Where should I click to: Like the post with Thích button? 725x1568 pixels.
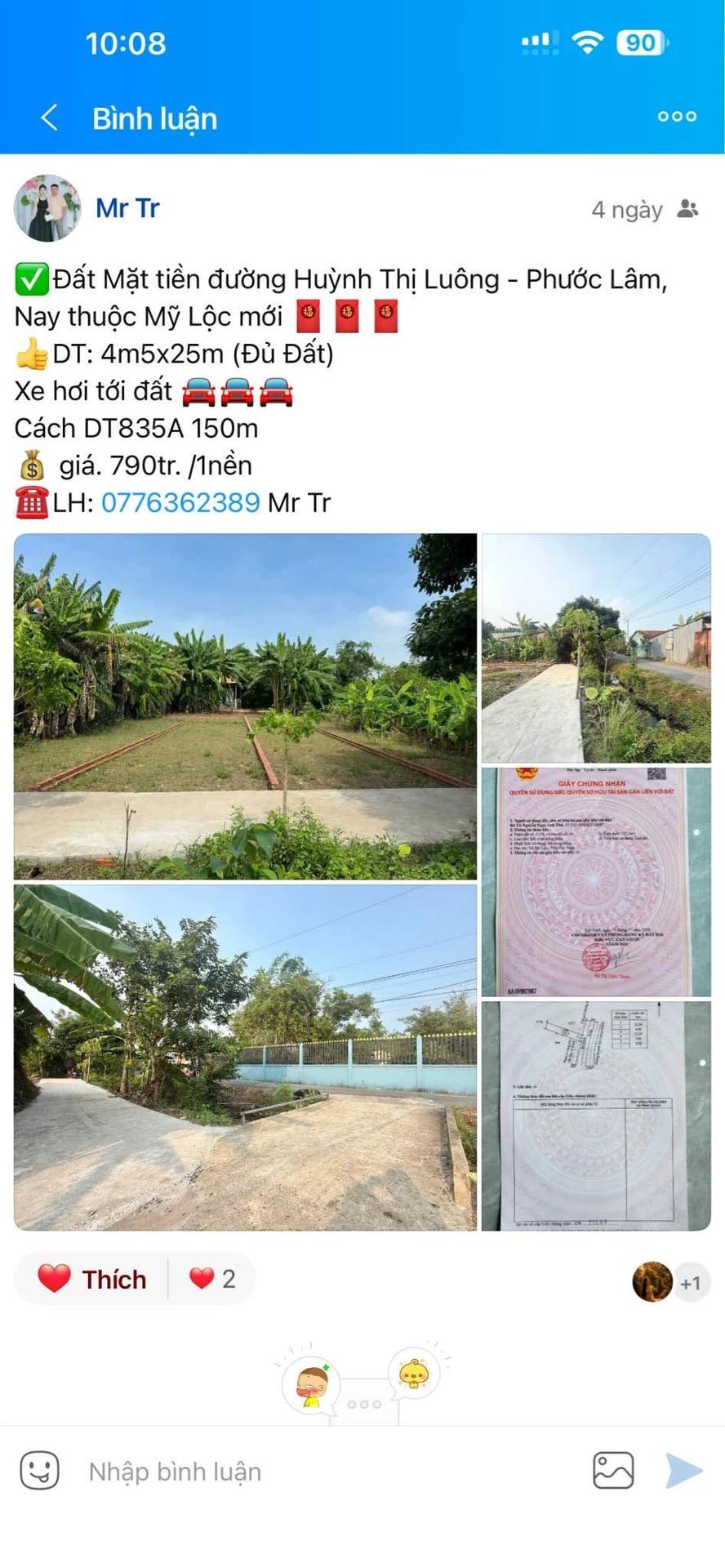point(92,1279)
